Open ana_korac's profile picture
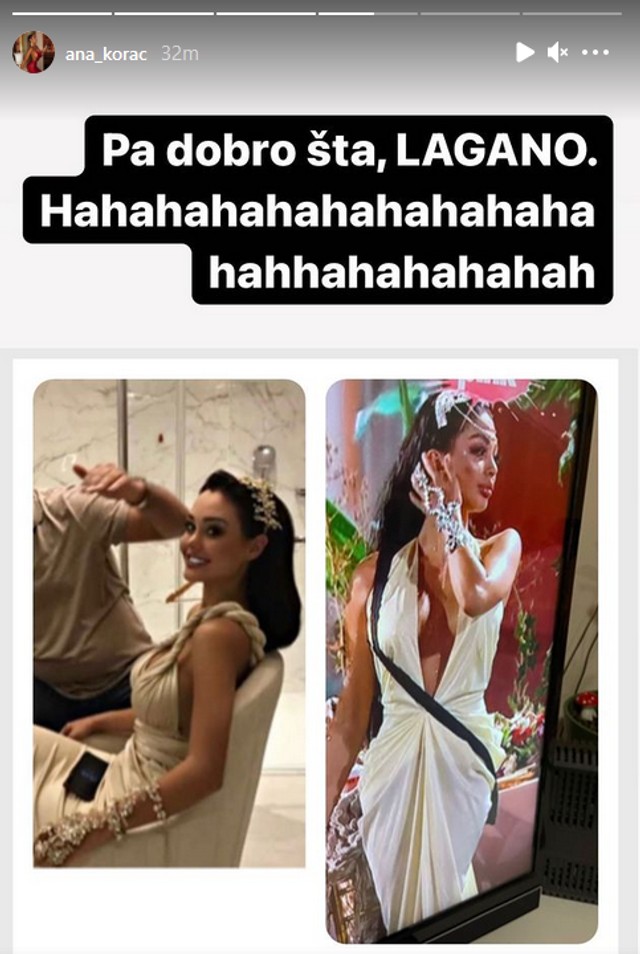Image resolution: width=640 pixels, height=954 pixels. click(x=33, y=53)
